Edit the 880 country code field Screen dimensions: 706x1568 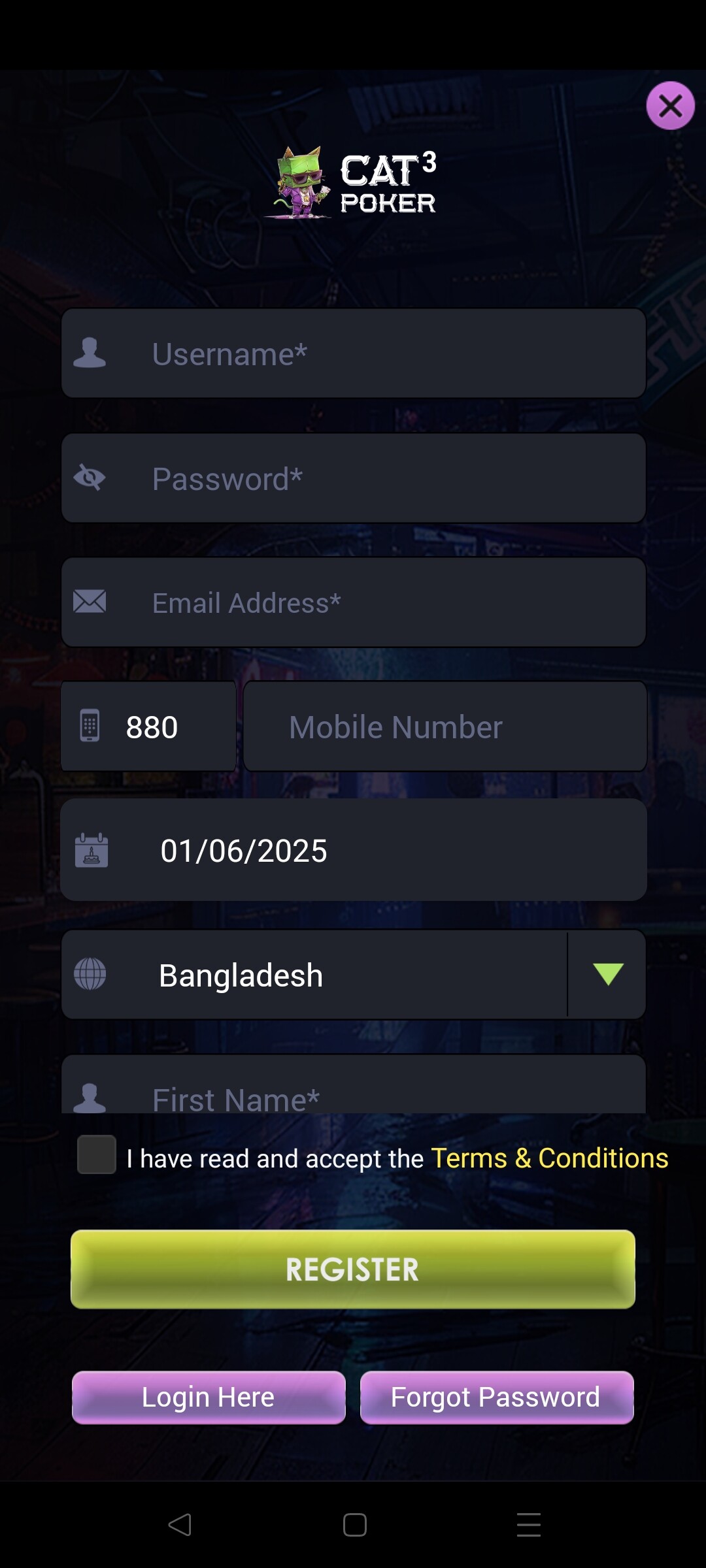[148, 727]
